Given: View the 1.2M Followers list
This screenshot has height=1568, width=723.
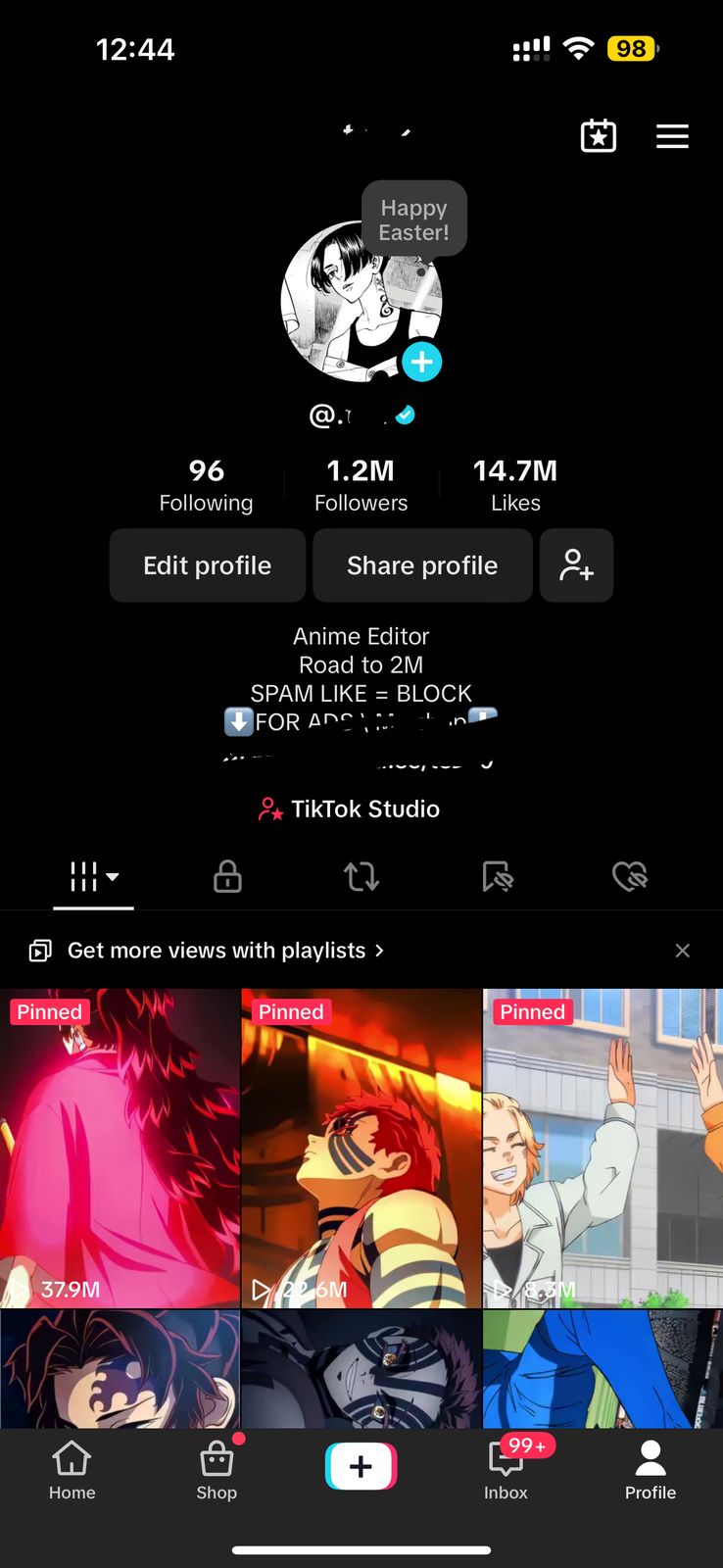Looking at the screenshot, I should (361, 485).
